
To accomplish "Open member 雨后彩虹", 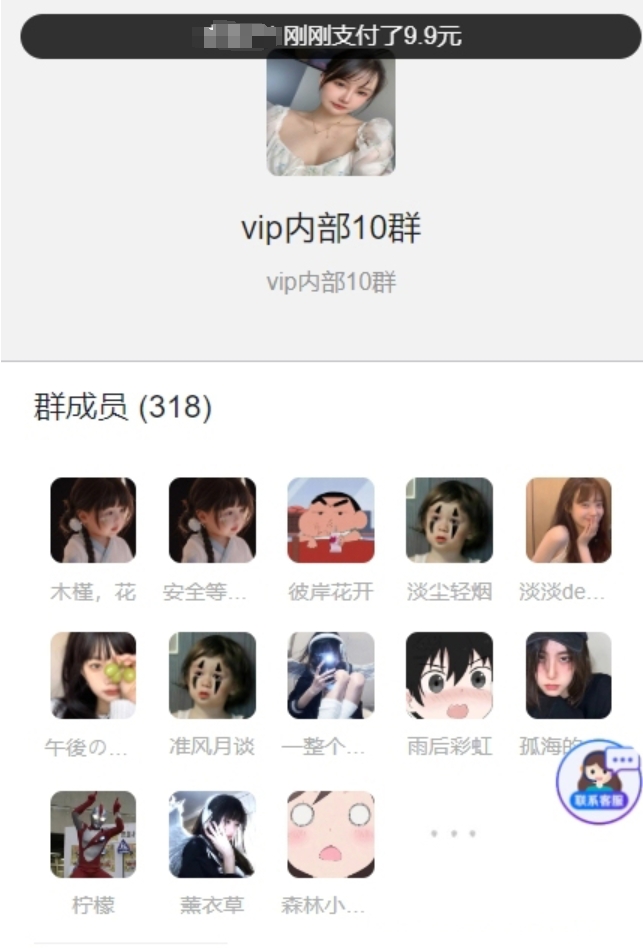I will [x=449, y=675].
